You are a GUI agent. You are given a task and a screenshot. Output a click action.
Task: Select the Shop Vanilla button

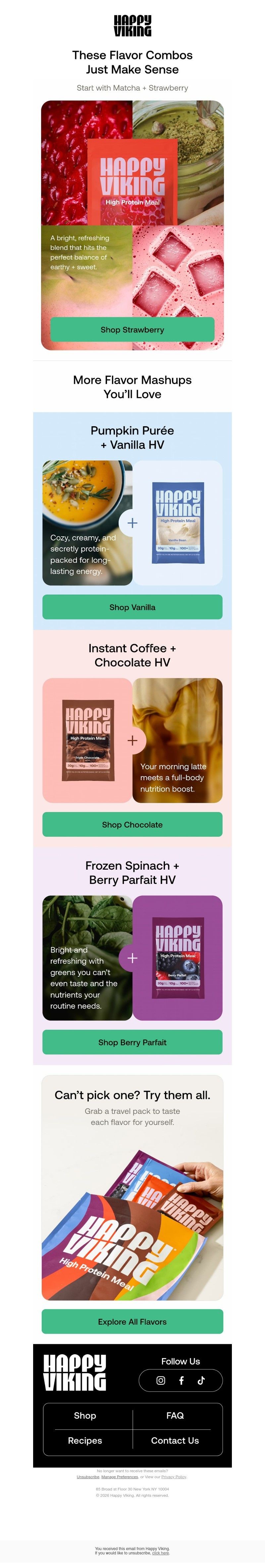pos(132,607)
